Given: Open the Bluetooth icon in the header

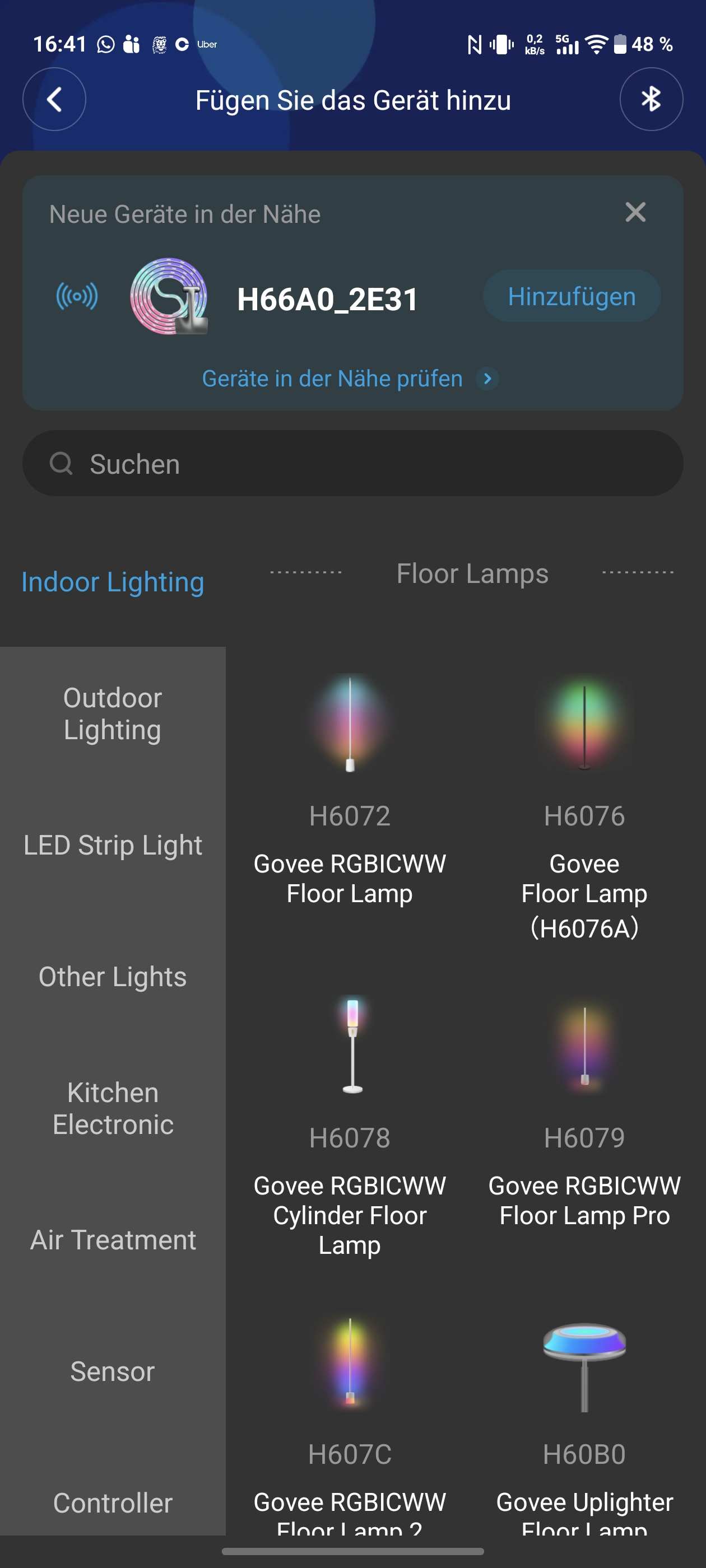Looking at the screenshot, I should pos(651,99).
